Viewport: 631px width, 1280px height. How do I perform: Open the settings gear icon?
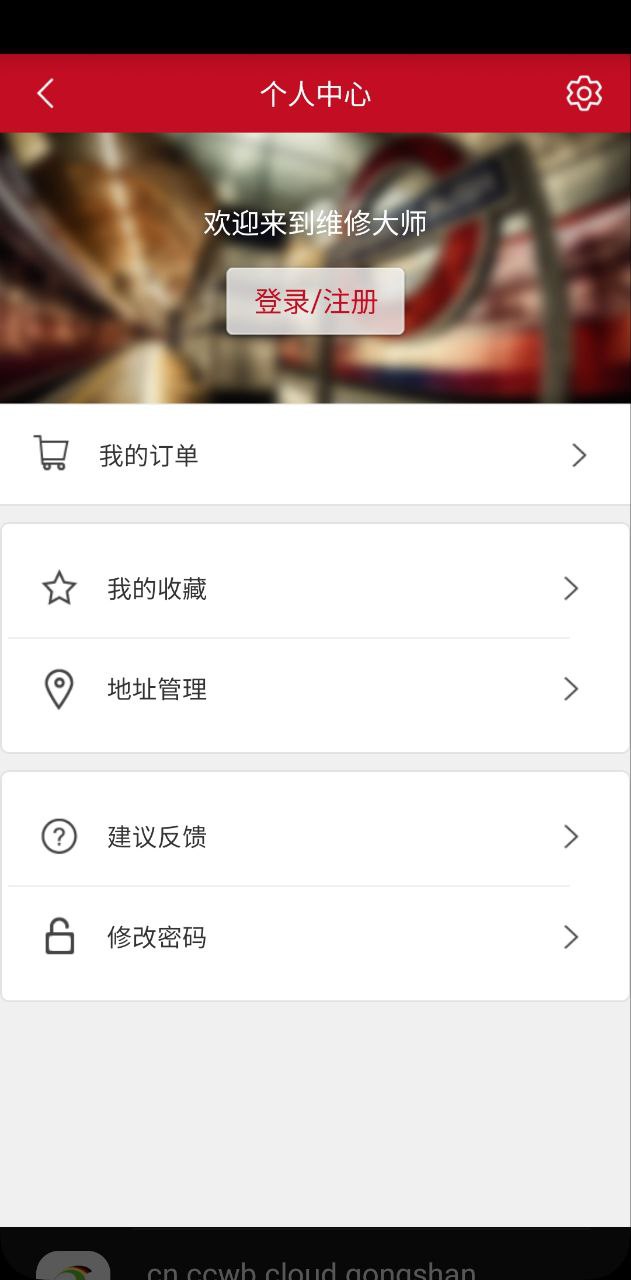[584, 93]
